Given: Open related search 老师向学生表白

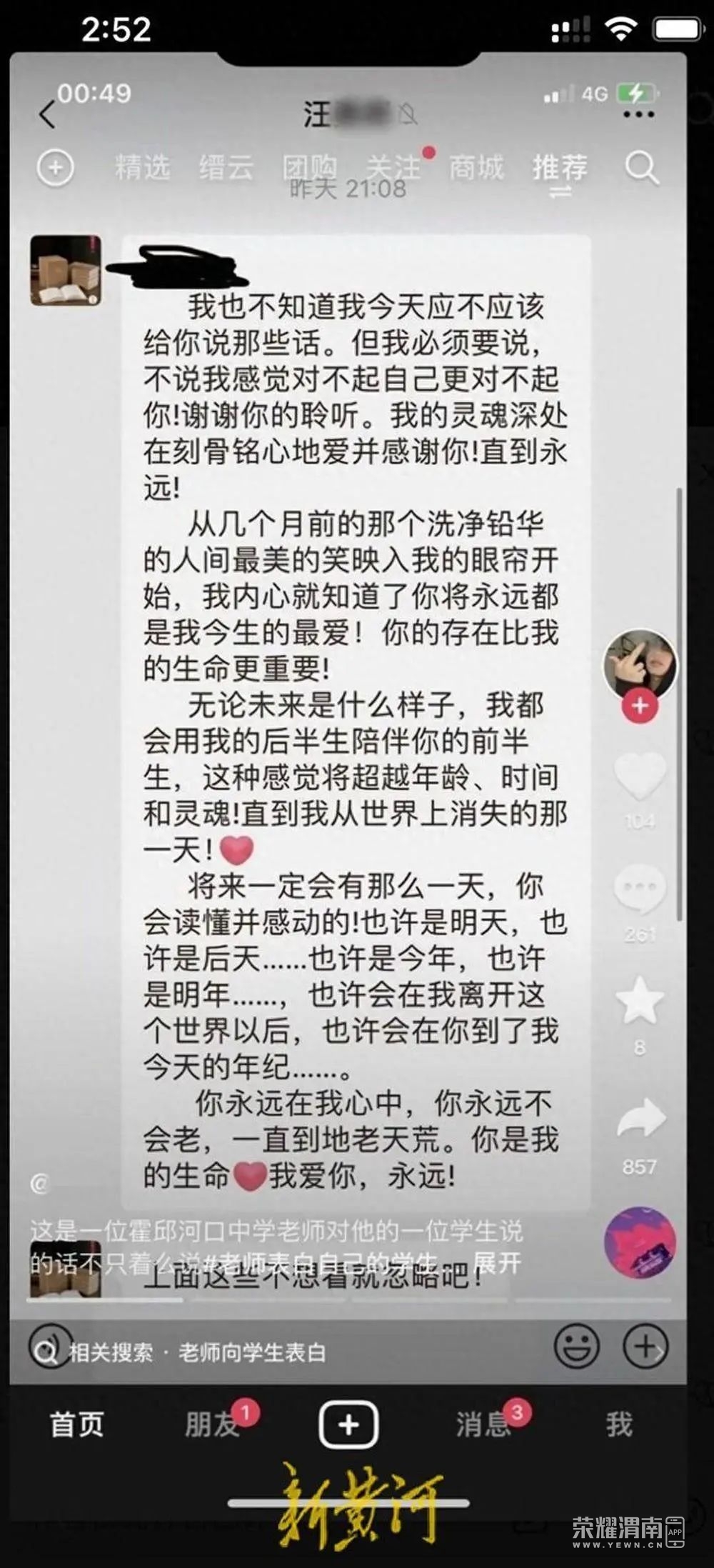Looking at the screenshot, I should (251, 1352).
